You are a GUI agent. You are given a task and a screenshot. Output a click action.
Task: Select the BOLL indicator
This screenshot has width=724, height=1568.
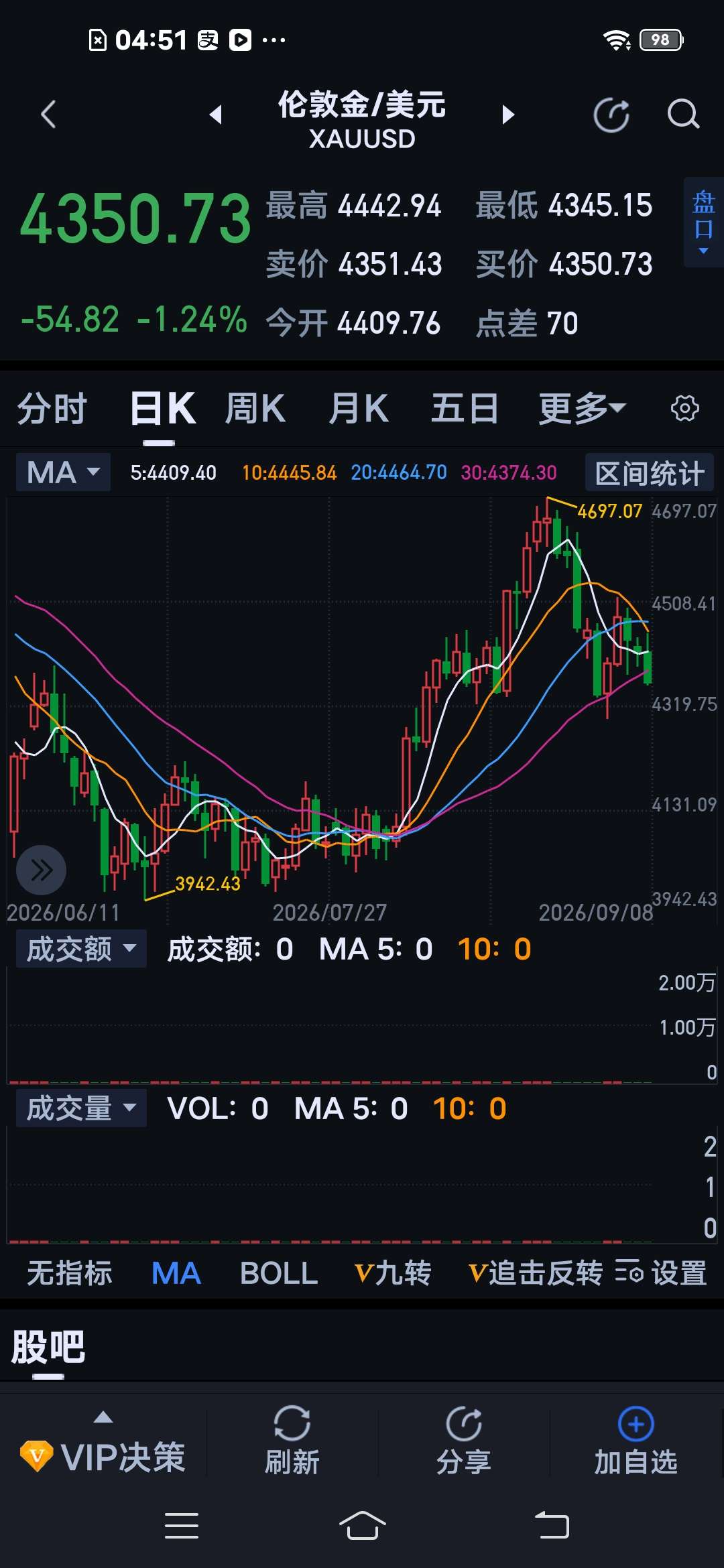coord(279,1273)
